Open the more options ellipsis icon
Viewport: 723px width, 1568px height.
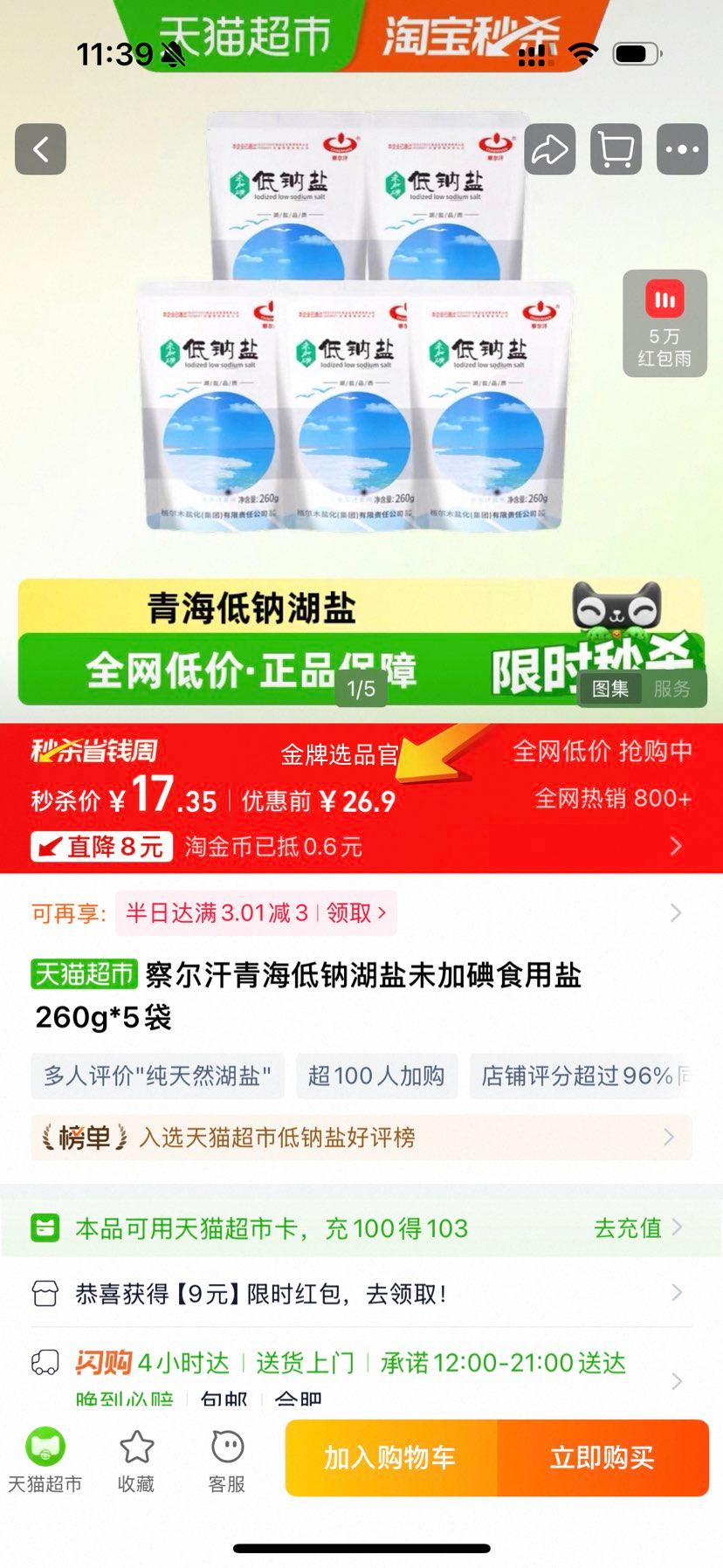(681, 149)
